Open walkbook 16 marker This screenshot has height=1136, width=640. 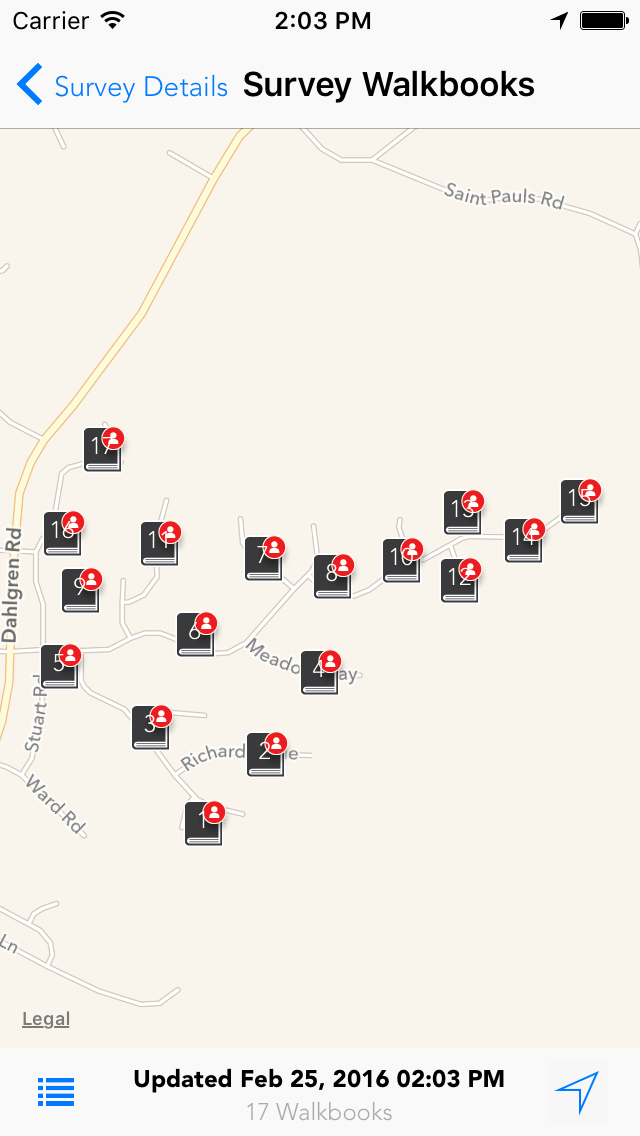(x=62, y=534)
